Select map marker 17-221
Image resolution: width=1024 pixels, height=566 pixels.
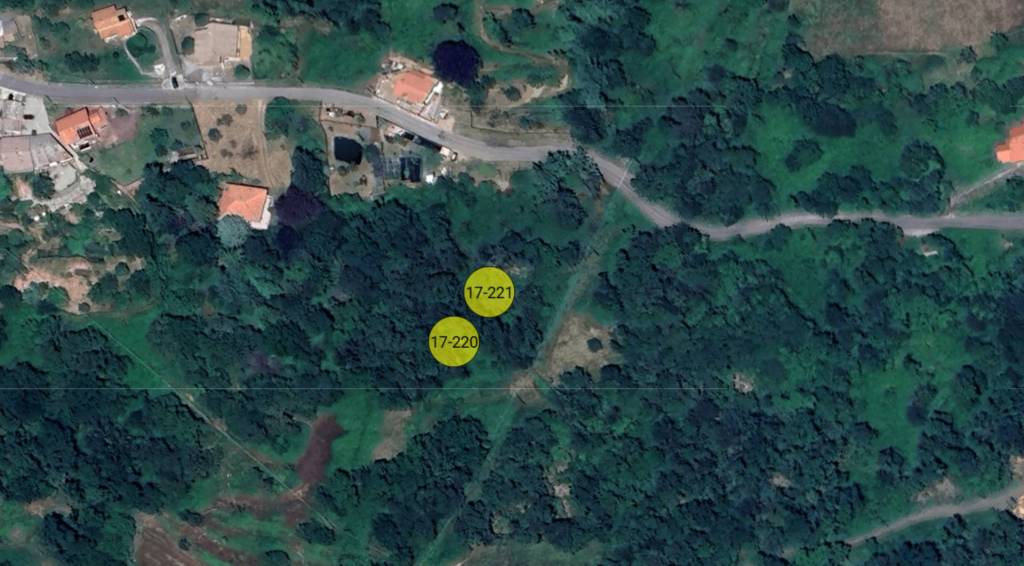pos(490,292)
